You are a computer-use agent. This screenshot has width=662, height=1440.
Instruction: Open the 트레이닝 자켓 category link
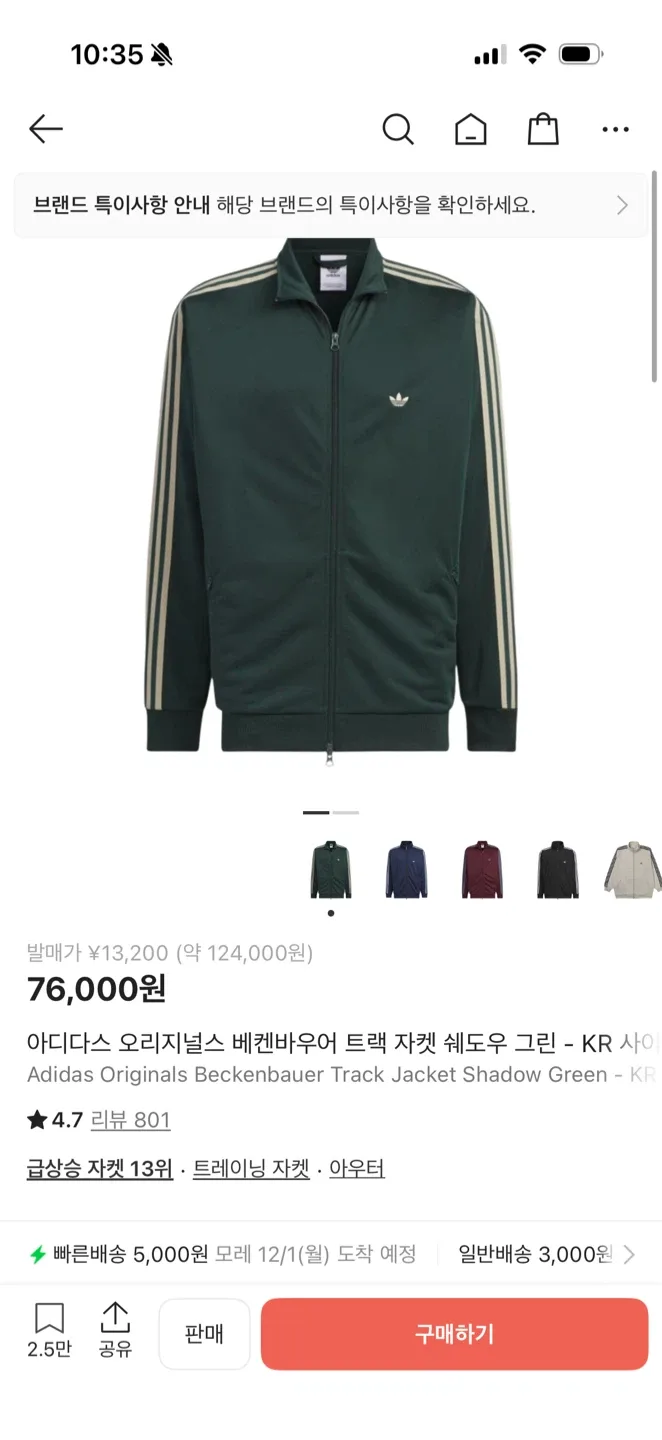pyautogui.click(x=251, y=1168)
